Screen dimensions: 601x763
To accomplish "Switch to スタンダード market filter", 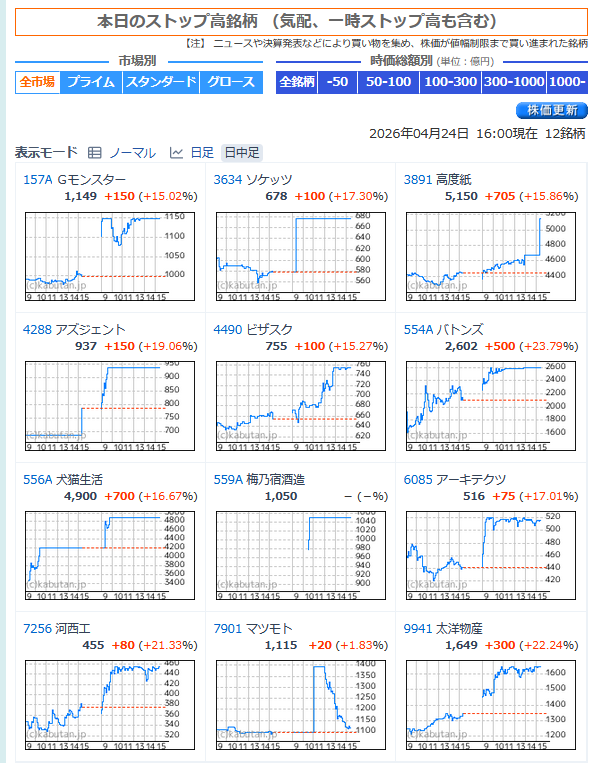I will coord(160,82).
